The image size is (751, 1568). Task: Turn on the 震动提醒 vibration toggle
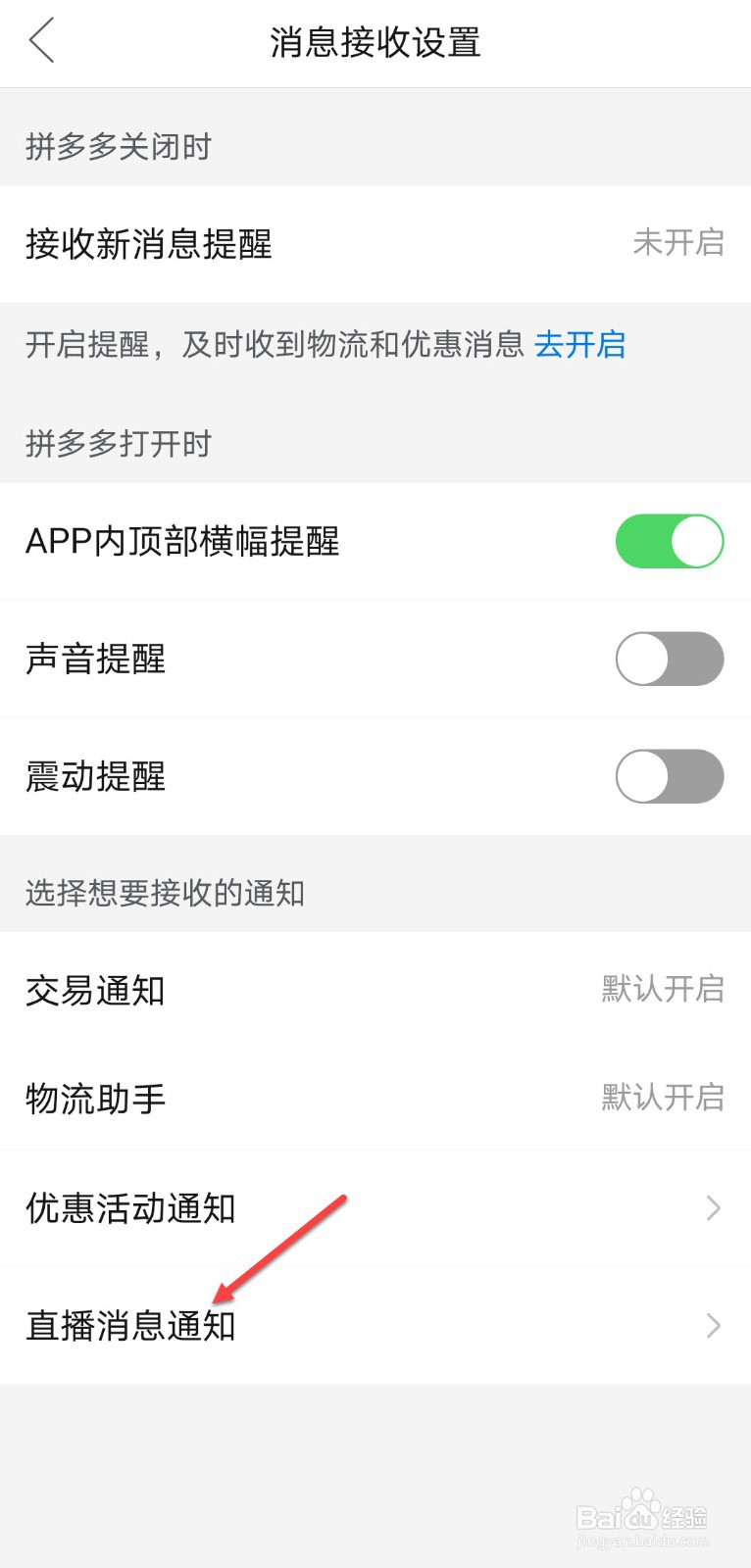pos(670,776)
